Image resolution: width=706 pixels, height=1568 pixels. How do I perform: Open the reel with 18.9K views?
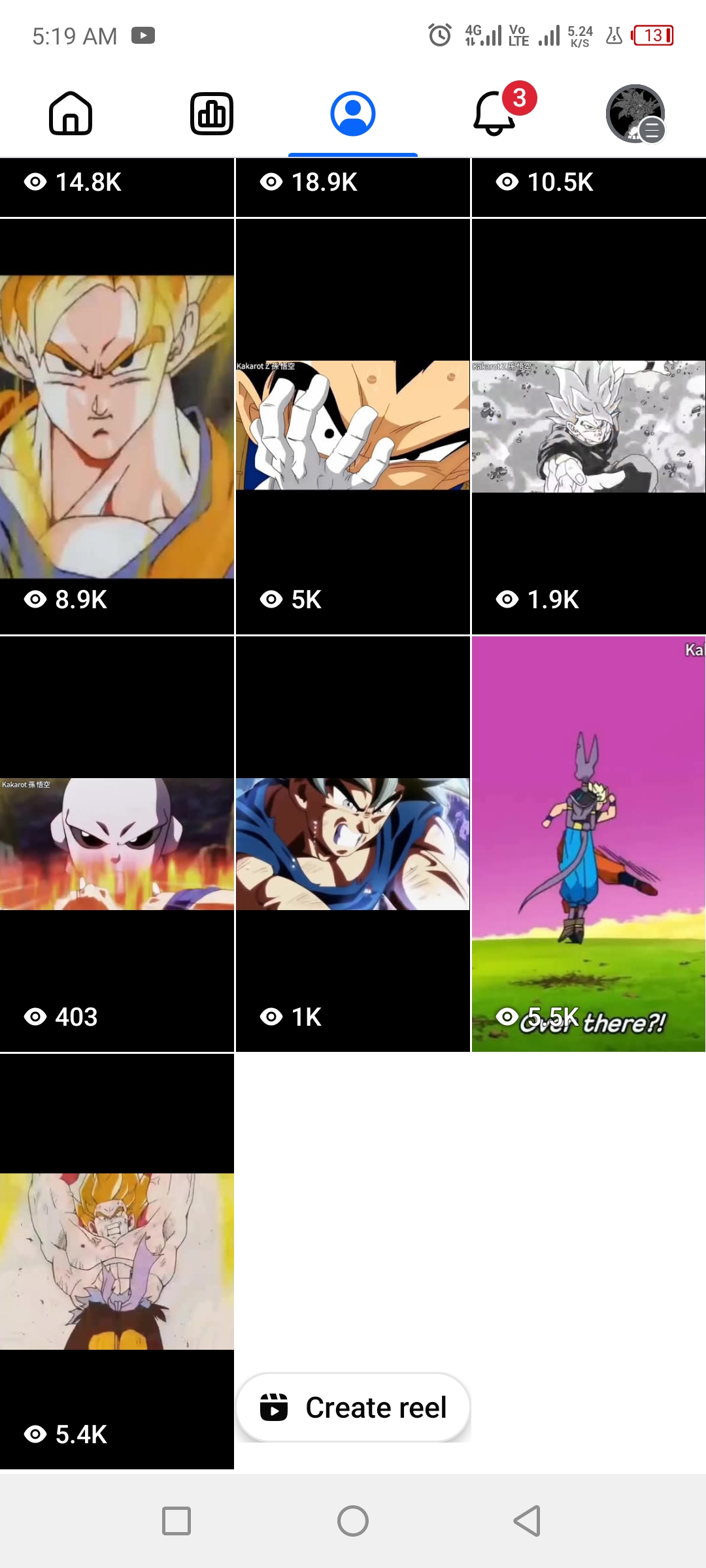click(x=352, y=187)
